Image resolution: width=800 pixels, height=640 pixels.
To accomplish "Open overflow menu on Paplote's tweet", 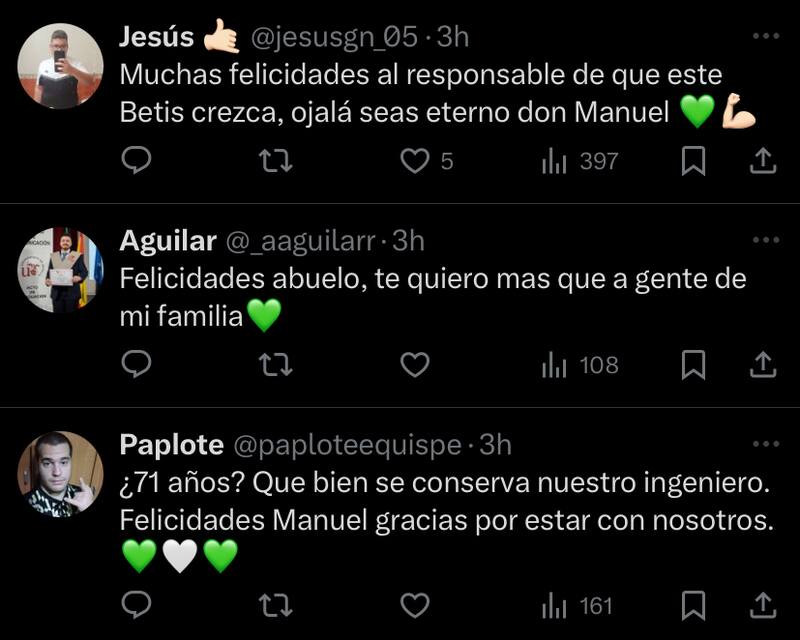I will pyautogui.click(x=765, y=444).
